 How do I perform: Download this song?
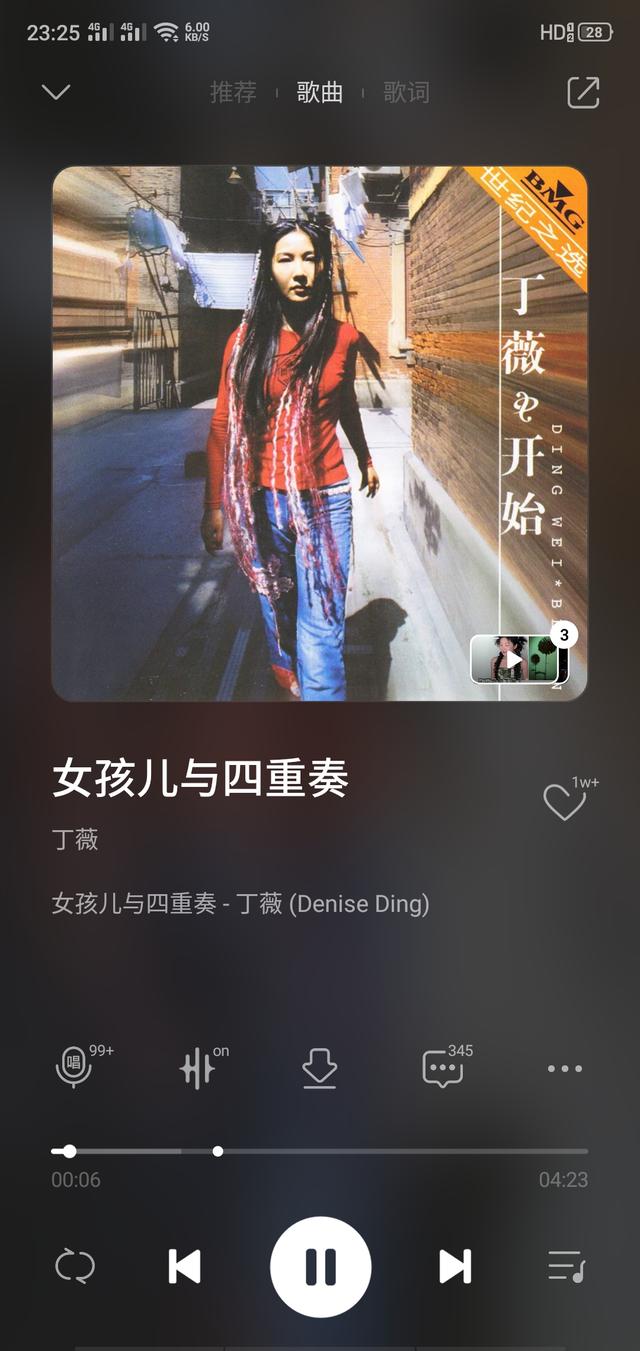coord(320,1069)
